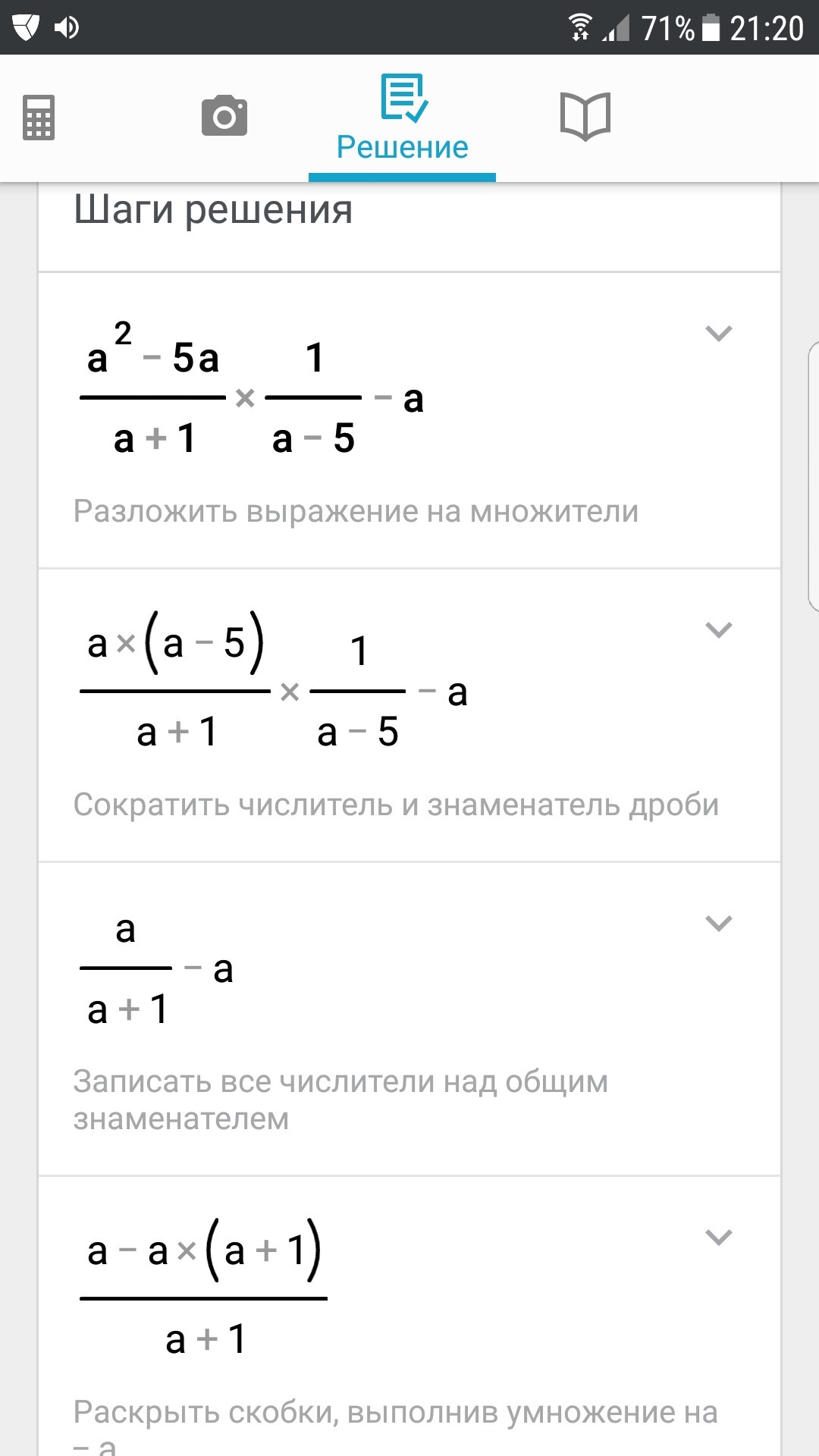819x1456 pixels.
Task: Open the camera tab
Action: click(x=224, y=116)
